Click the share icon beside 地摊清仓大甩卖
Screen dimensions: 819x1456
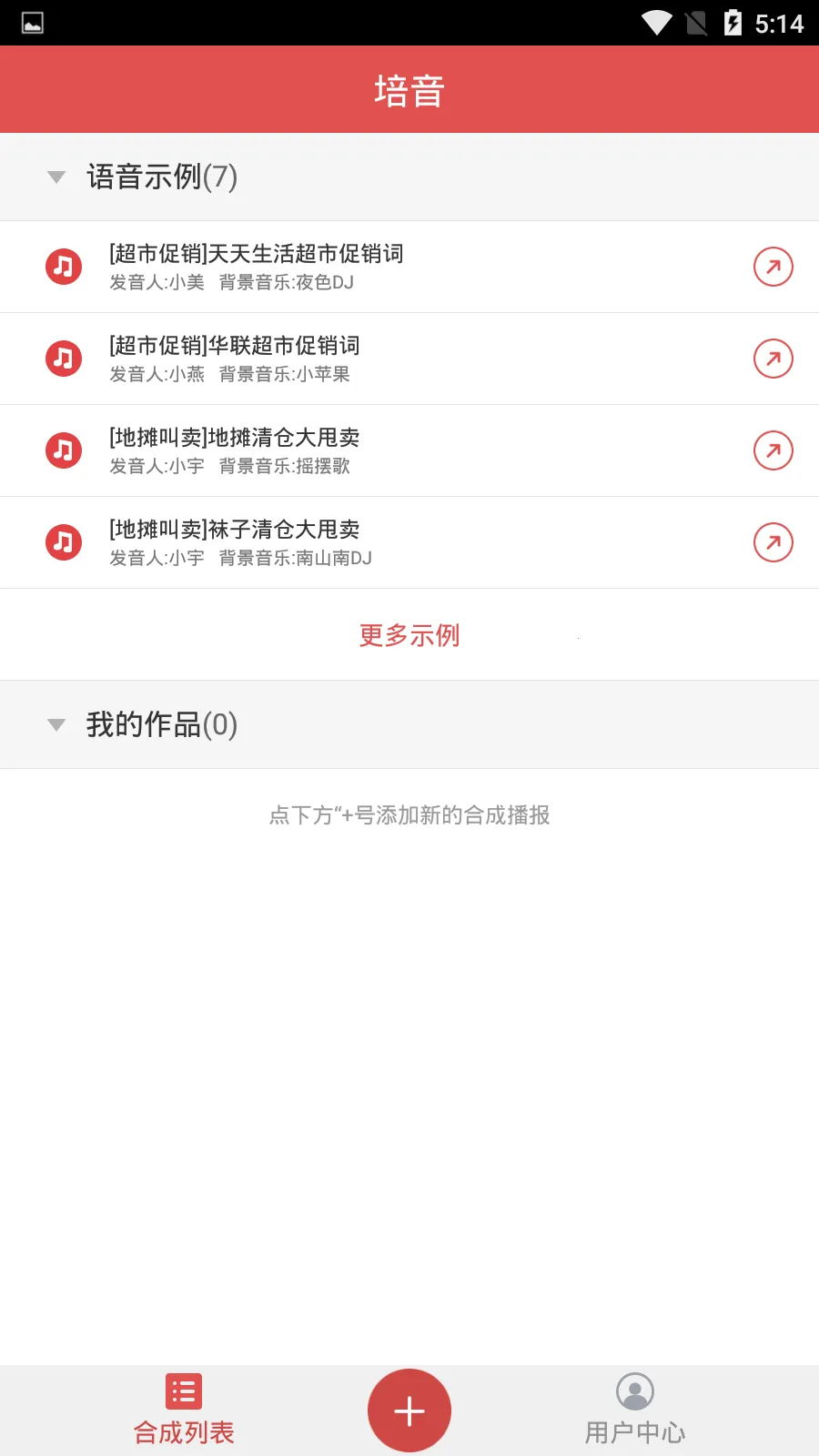pyautogui.click(x=773, y=450)
